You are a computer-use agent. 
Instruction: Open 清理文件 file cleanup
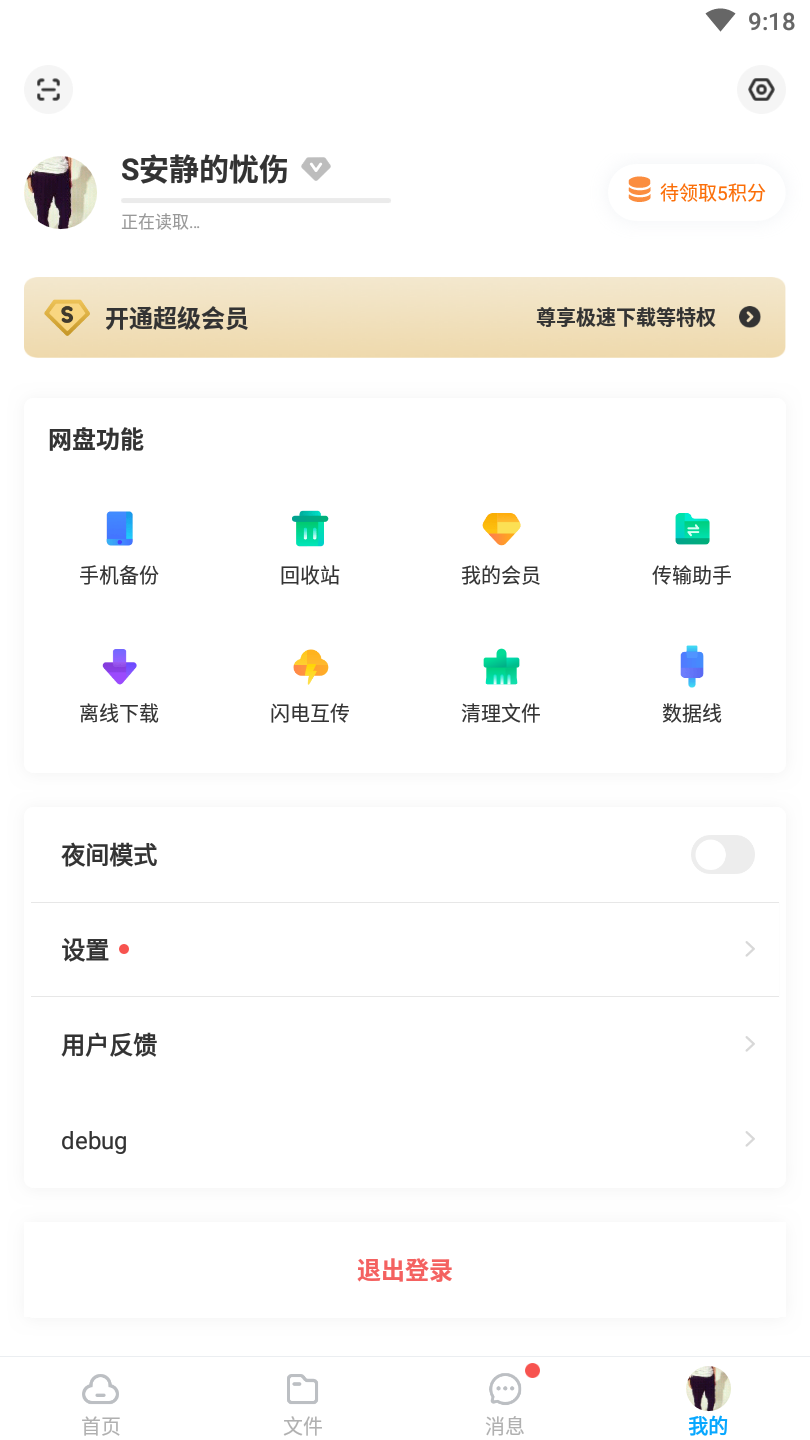(x=501, y=686)
